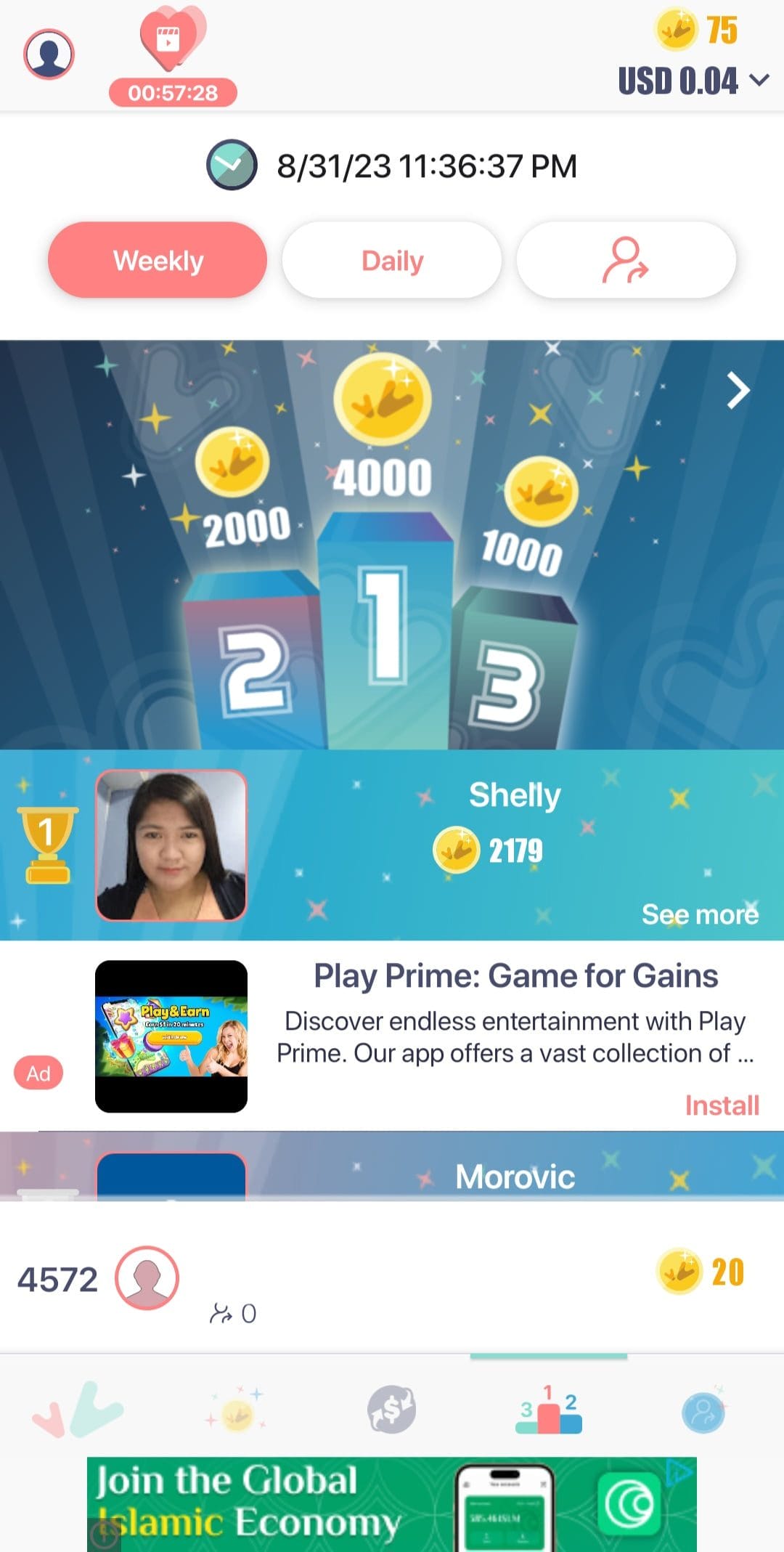Open the cash out dollar tab
The image size is (784, 1552).
pyautogui.click(x=392, y=1410)
